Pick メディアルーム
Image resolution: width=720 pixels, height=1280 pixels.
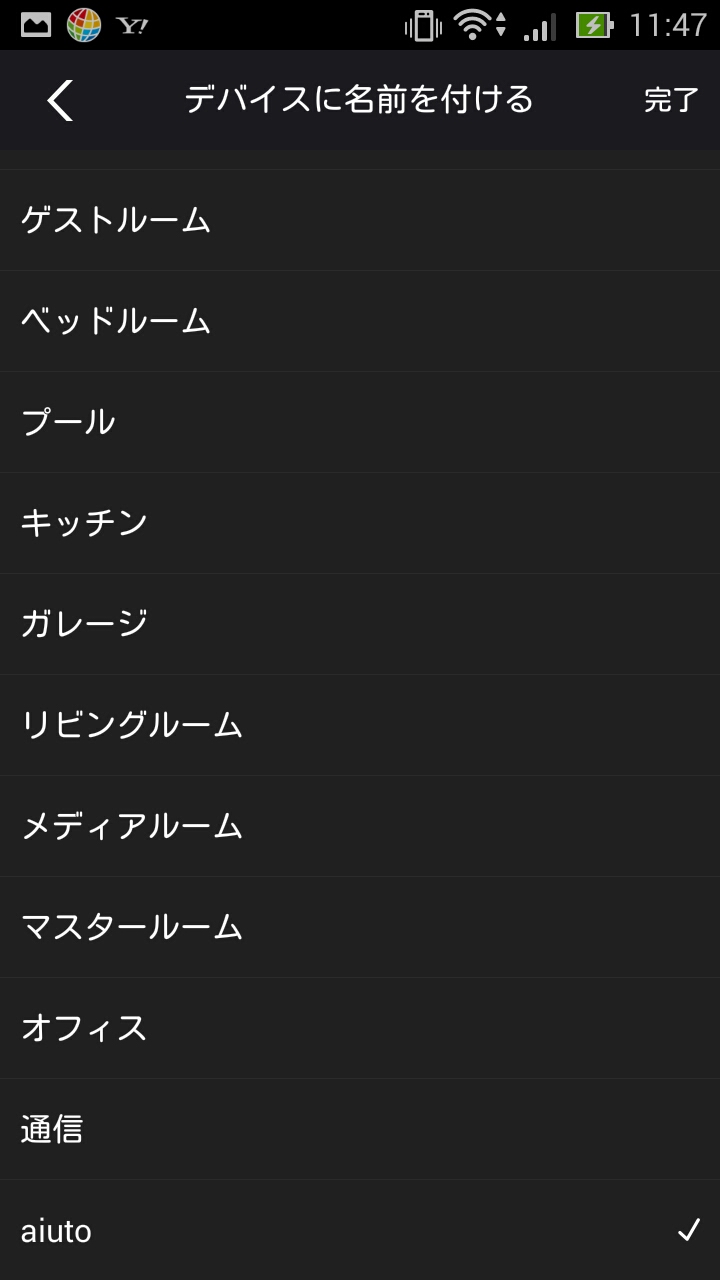pos(360,826)
